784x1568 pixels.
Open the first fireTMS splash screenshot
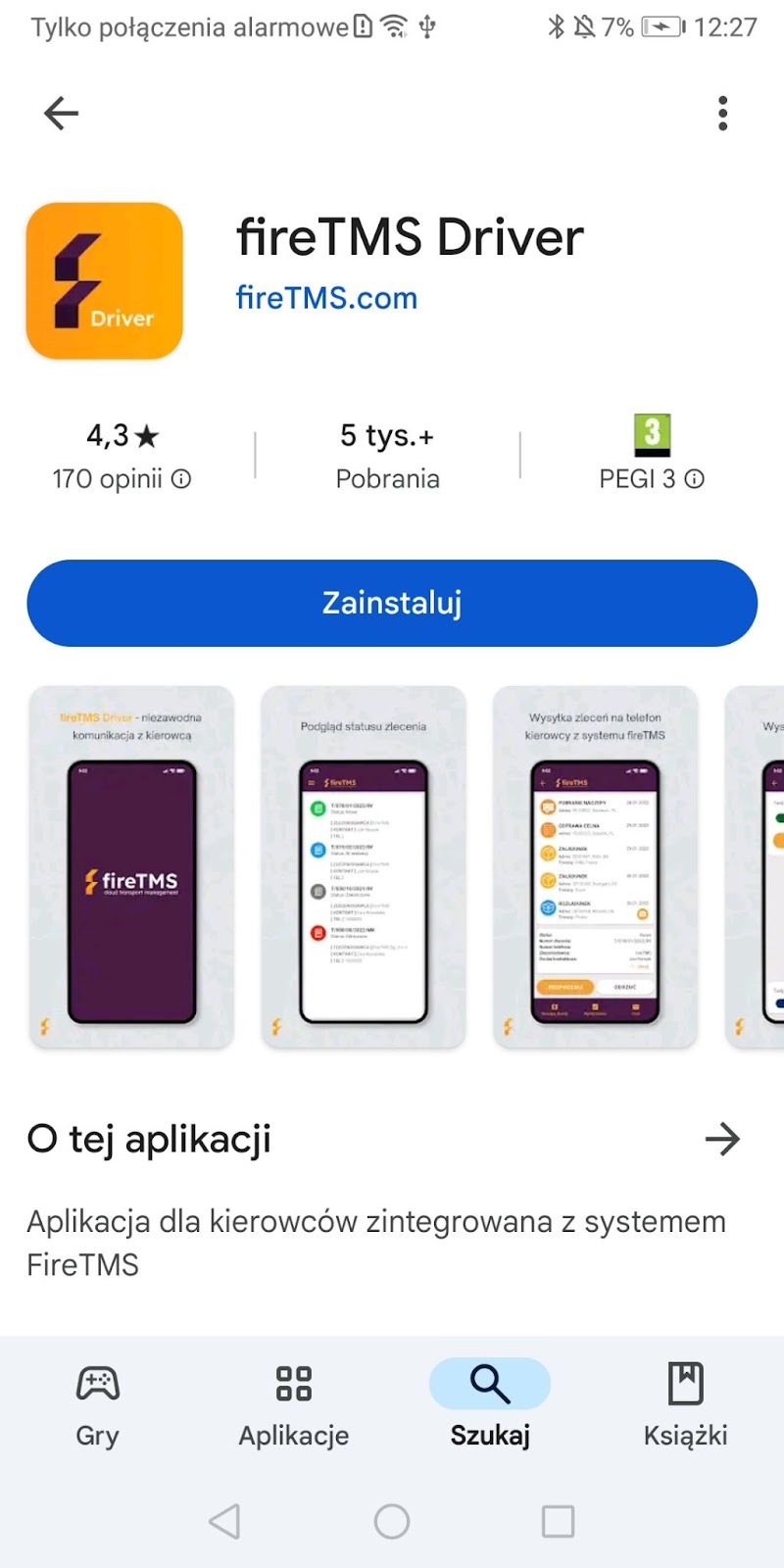tap(131, 867)
